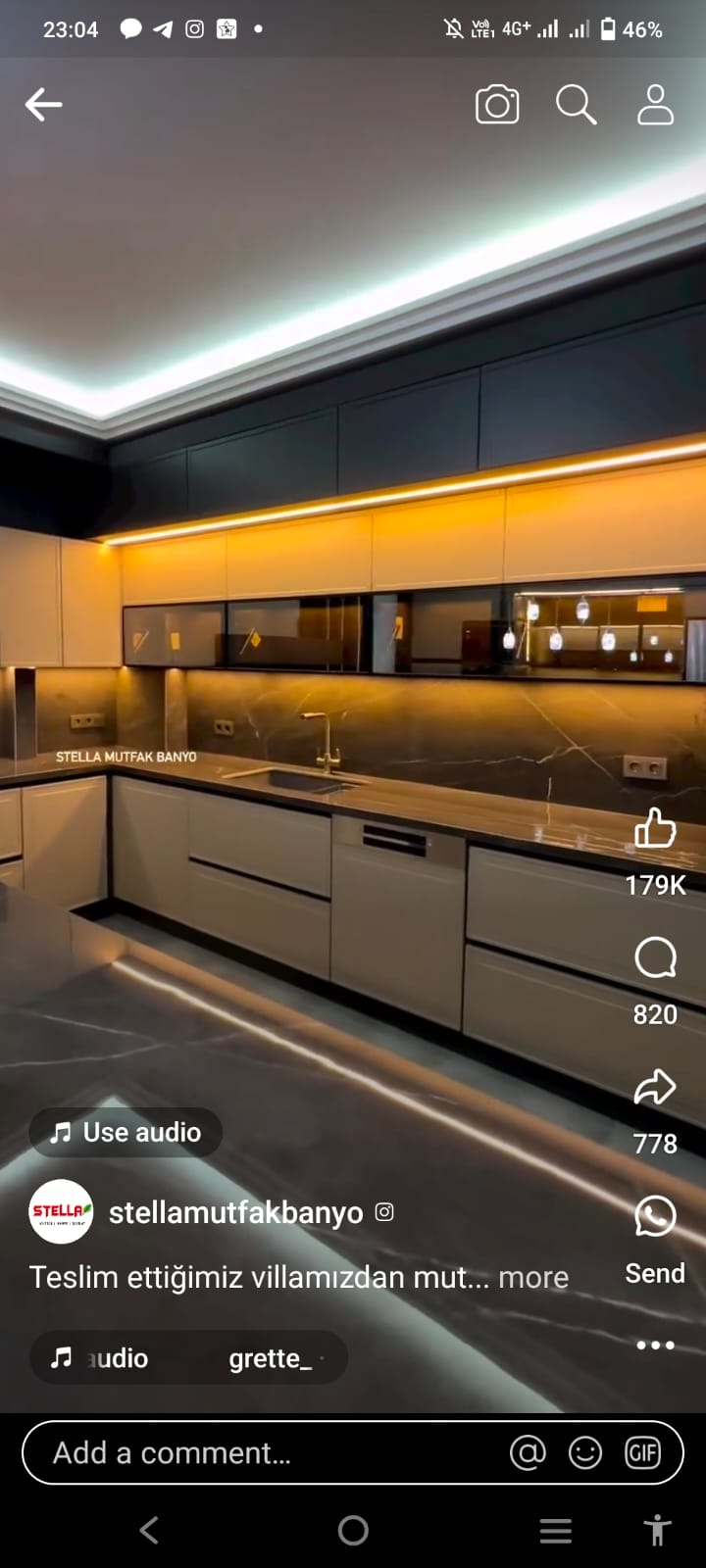The height and width of the screenshot is (1568, 706).
Task: Send the reel through WhatsApp
Action: click(655, 1217)
